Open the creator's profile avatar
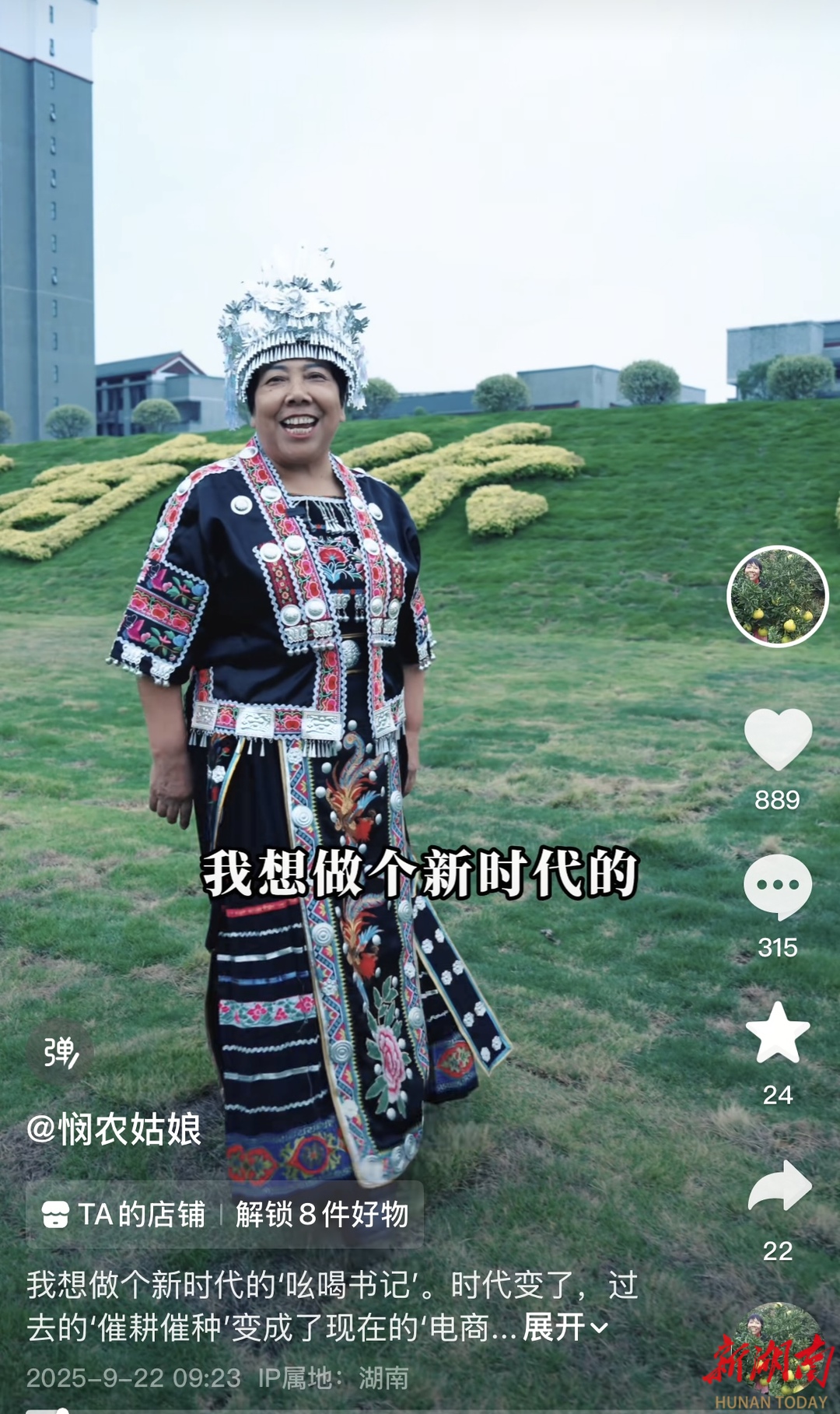Viewport: 840px width, 1414px height. click(x=777, y=596)
